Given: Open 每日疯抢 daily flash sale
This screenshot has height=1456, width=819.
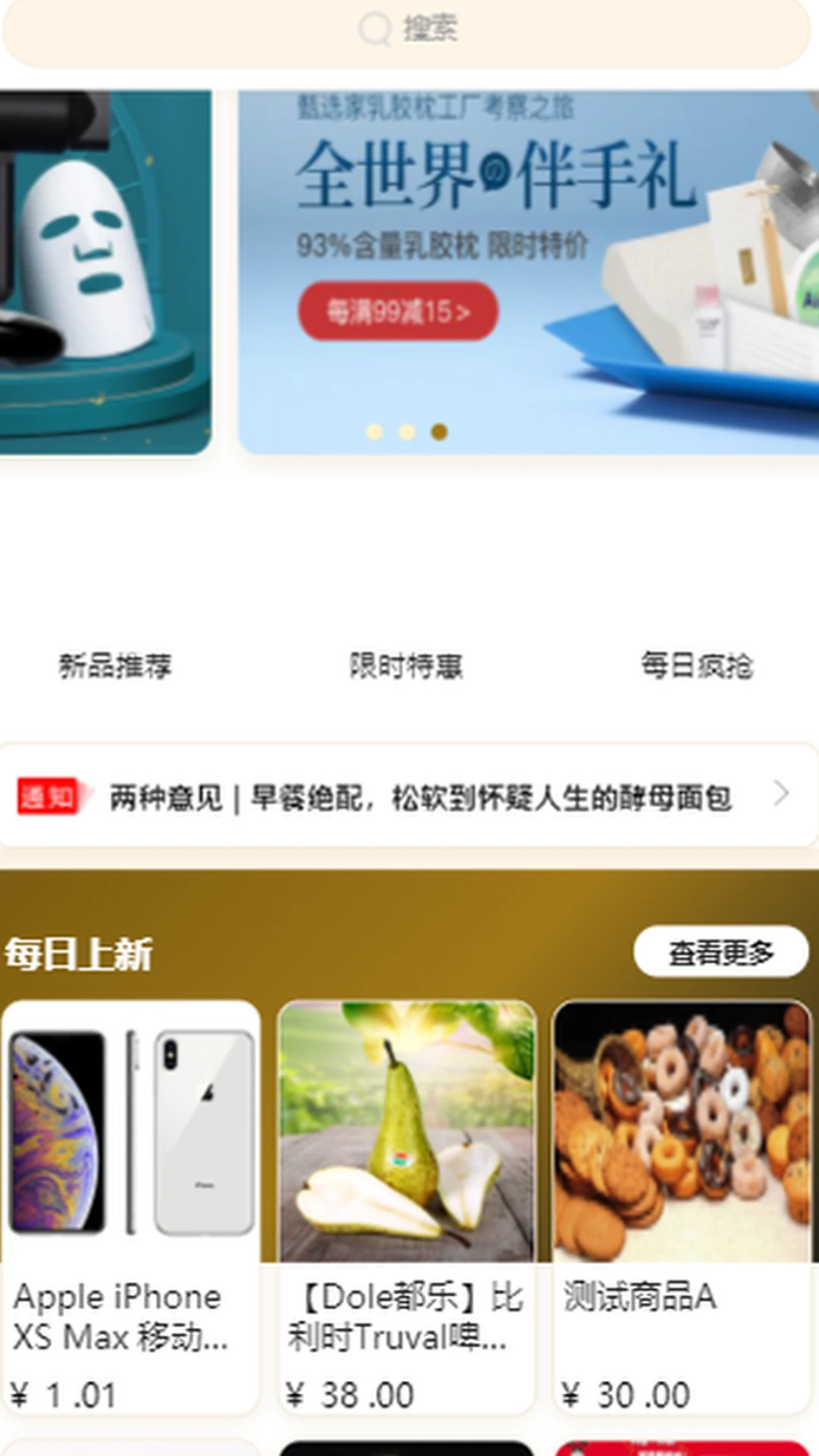Looking at the screenshot, I should [697, 666].
